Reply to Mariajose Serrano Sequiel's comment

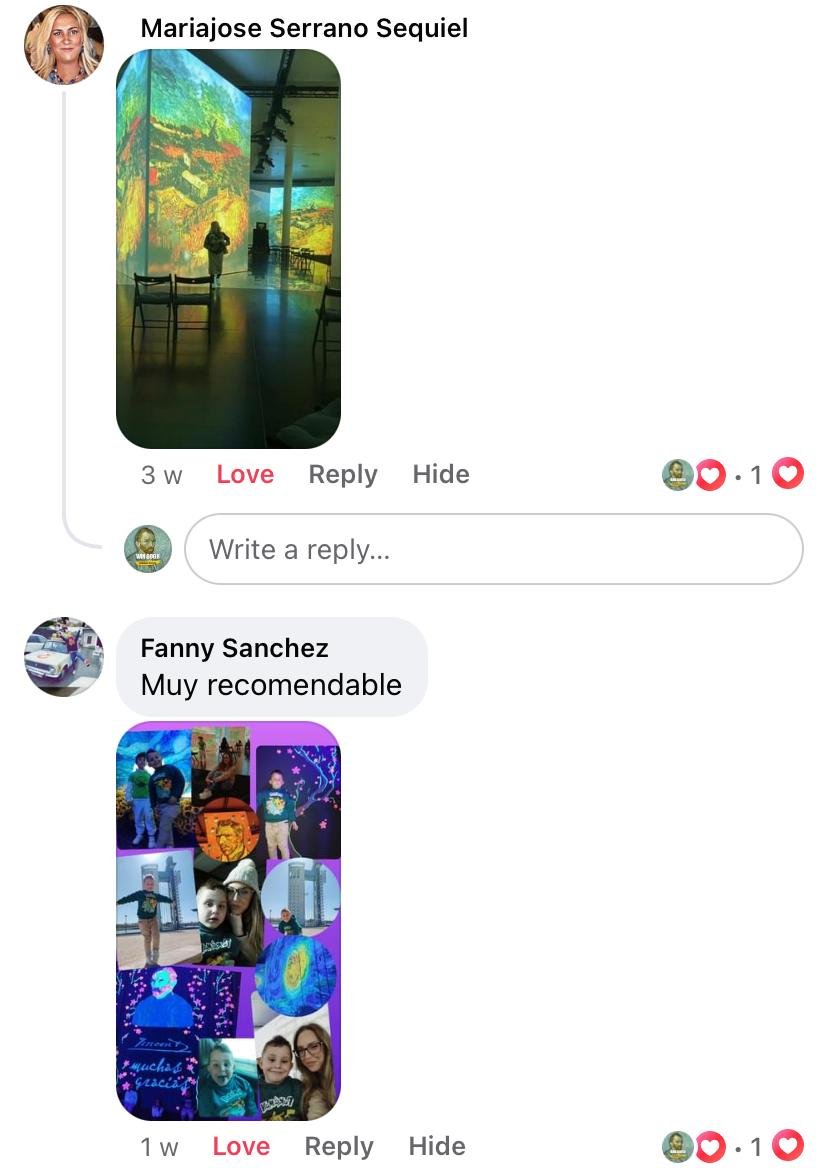click(343, 474)
